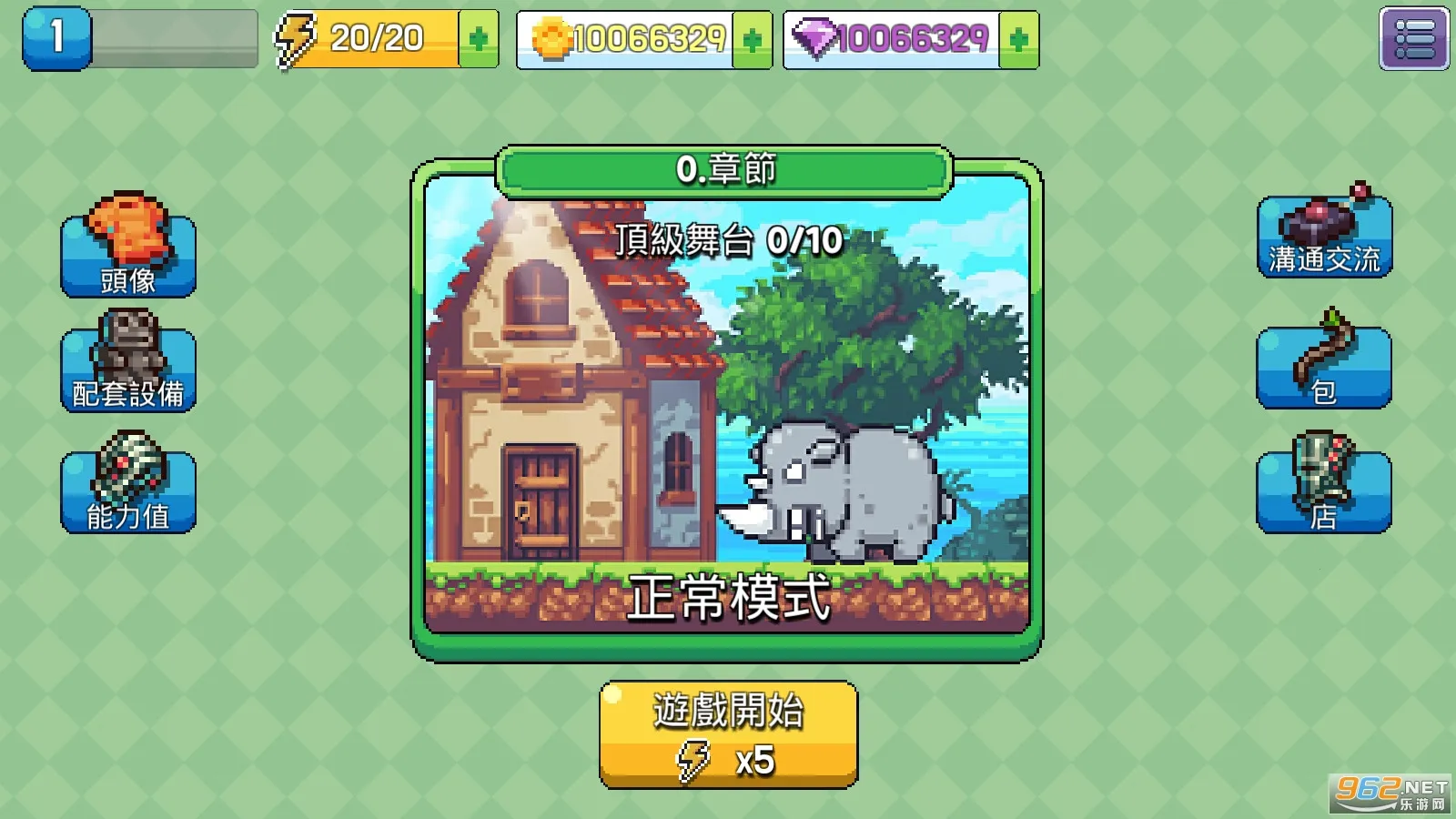Screen dimensions: 1456x819
Task: Add more energy with the plus button
Action: coord(478,39)
